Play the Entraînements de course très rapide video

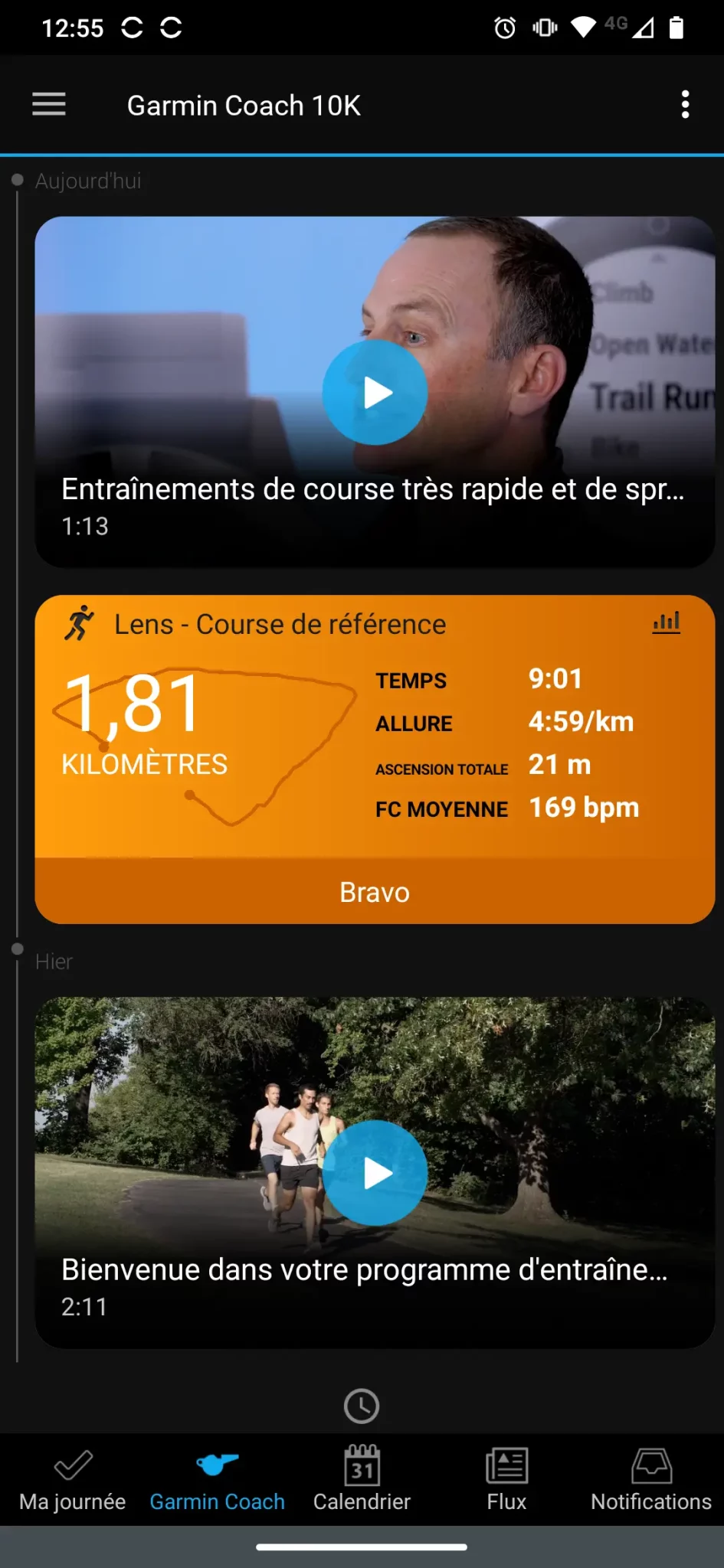(x=375, y=393)
